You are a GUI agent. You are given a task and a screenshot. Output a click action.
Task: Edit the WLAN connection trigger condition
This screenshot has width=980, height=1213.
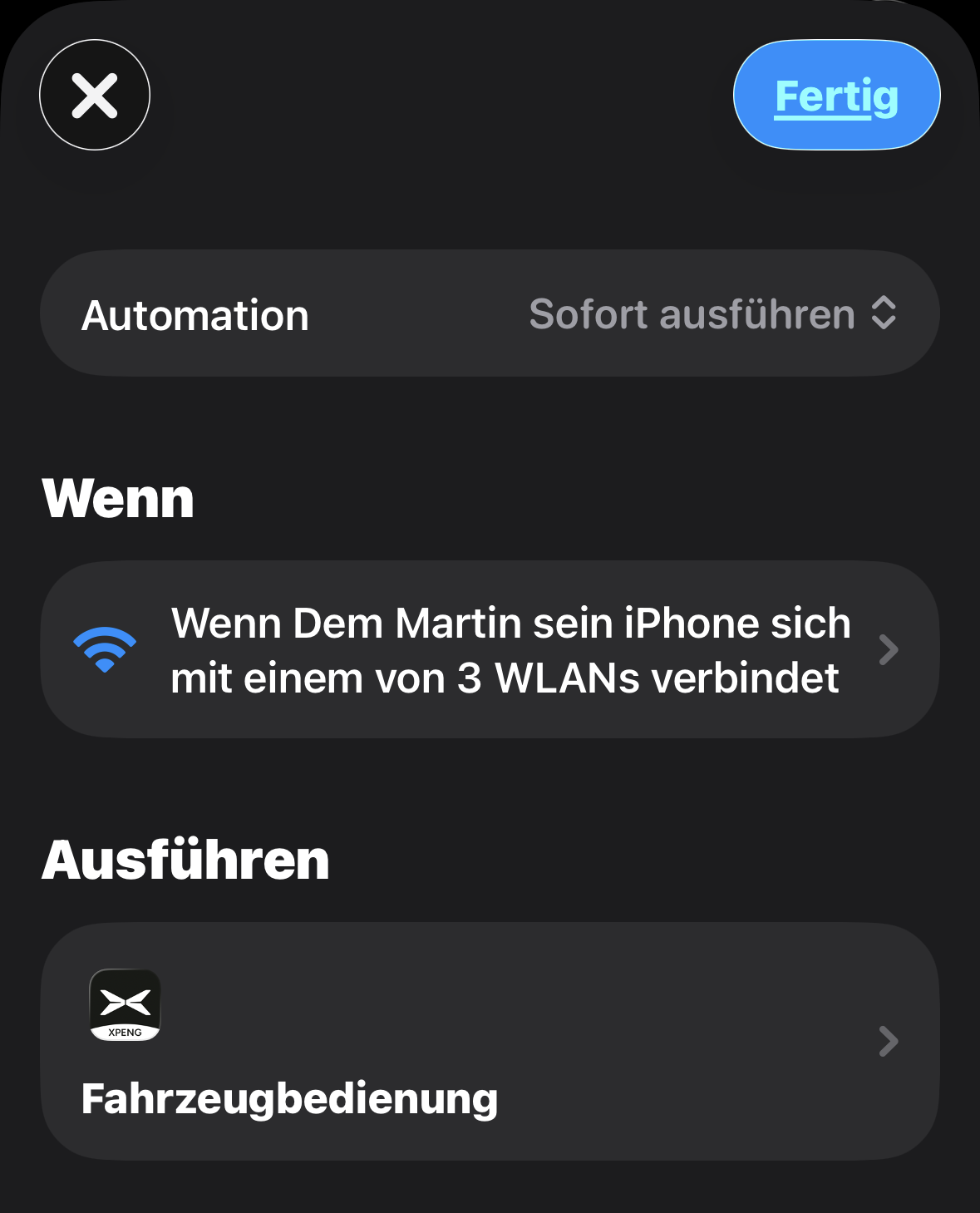tap(490, 649)
